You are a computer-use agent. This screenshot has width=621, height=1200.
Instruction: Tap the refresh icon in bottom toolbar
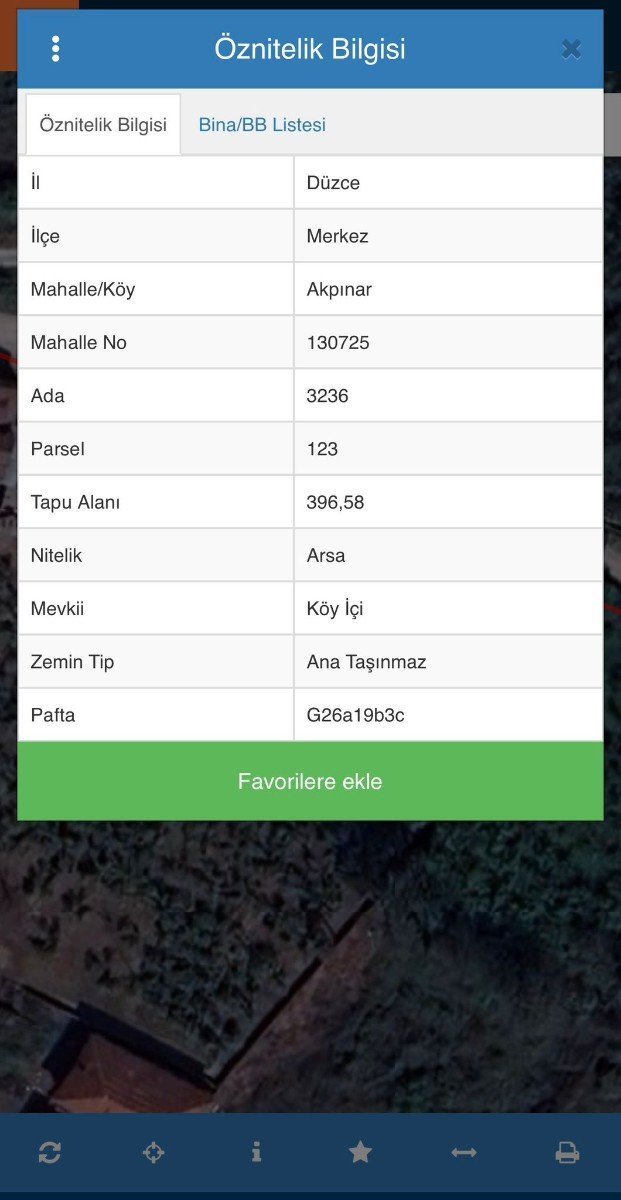(50, 1153)
